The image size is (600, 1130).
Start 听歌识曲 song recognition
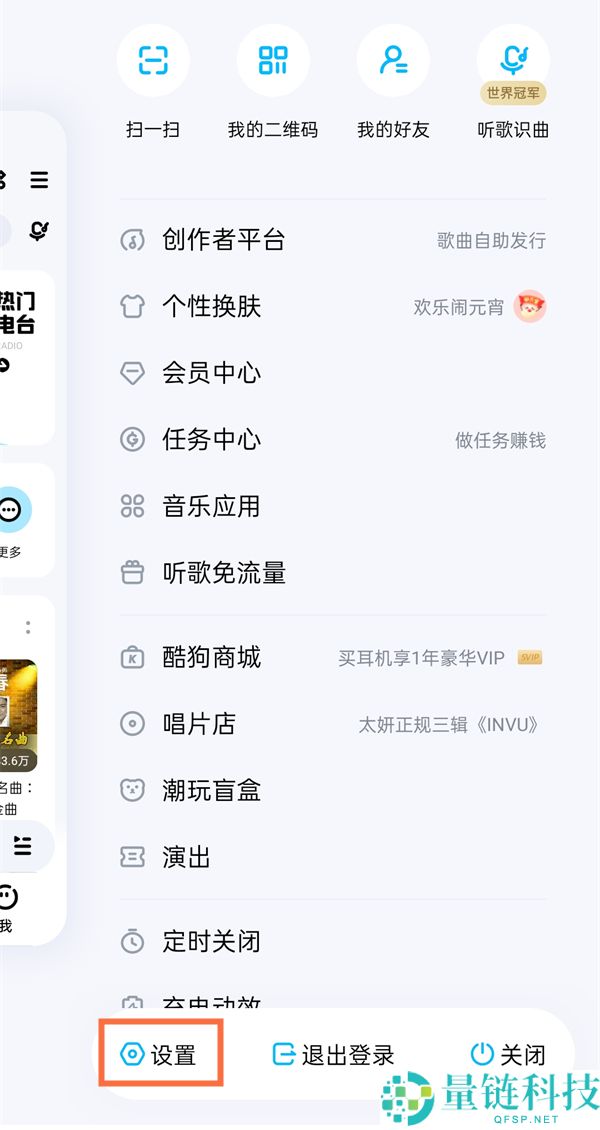point(513,61)
